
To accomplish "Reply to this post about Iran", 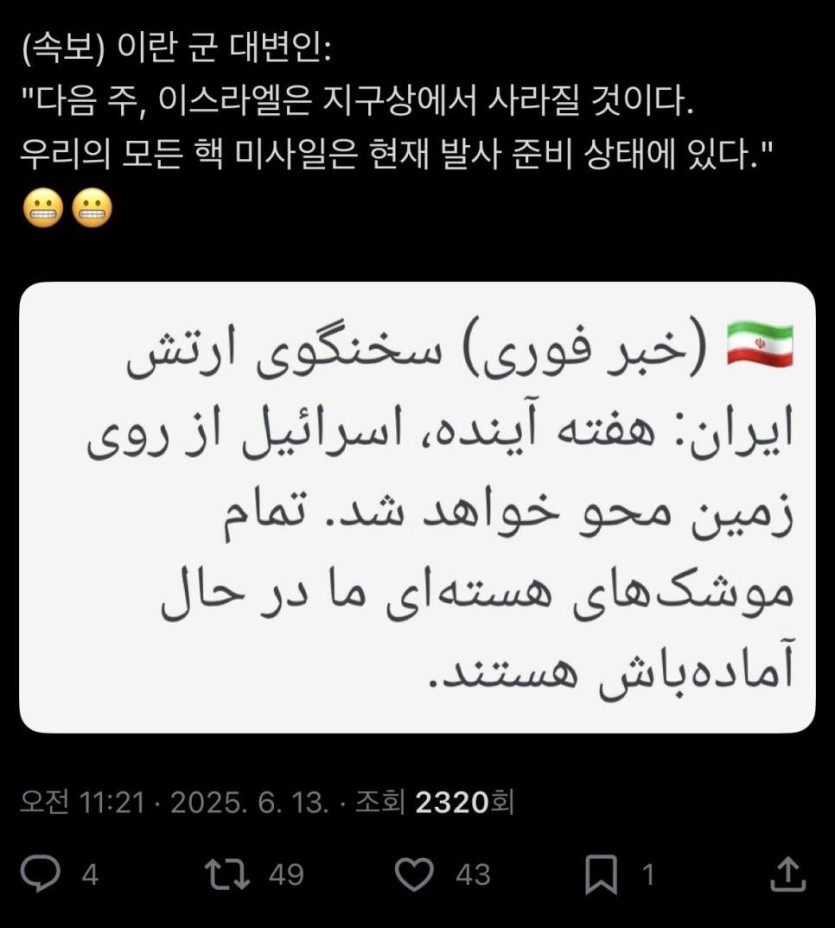I will pos(44,875).
